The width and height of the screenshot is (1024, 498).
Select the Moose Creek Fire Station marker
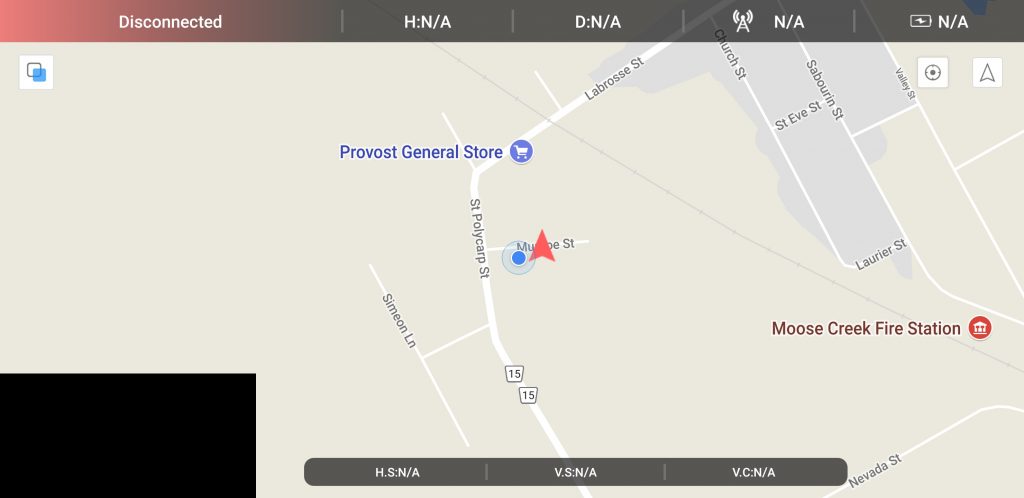click(x=980, y=328)
